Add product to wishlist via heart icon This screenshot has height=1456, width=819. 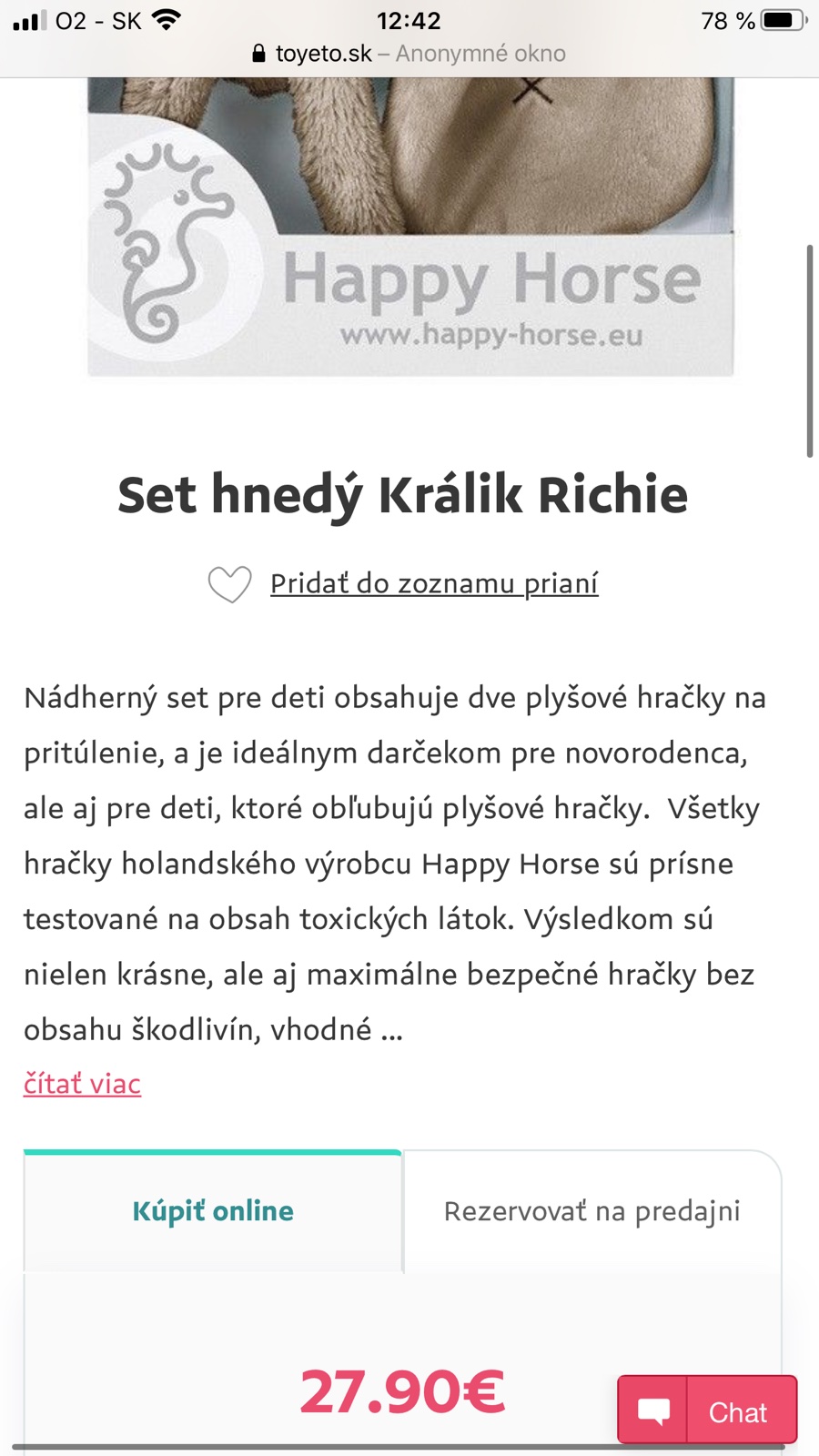tap(229, 584)
